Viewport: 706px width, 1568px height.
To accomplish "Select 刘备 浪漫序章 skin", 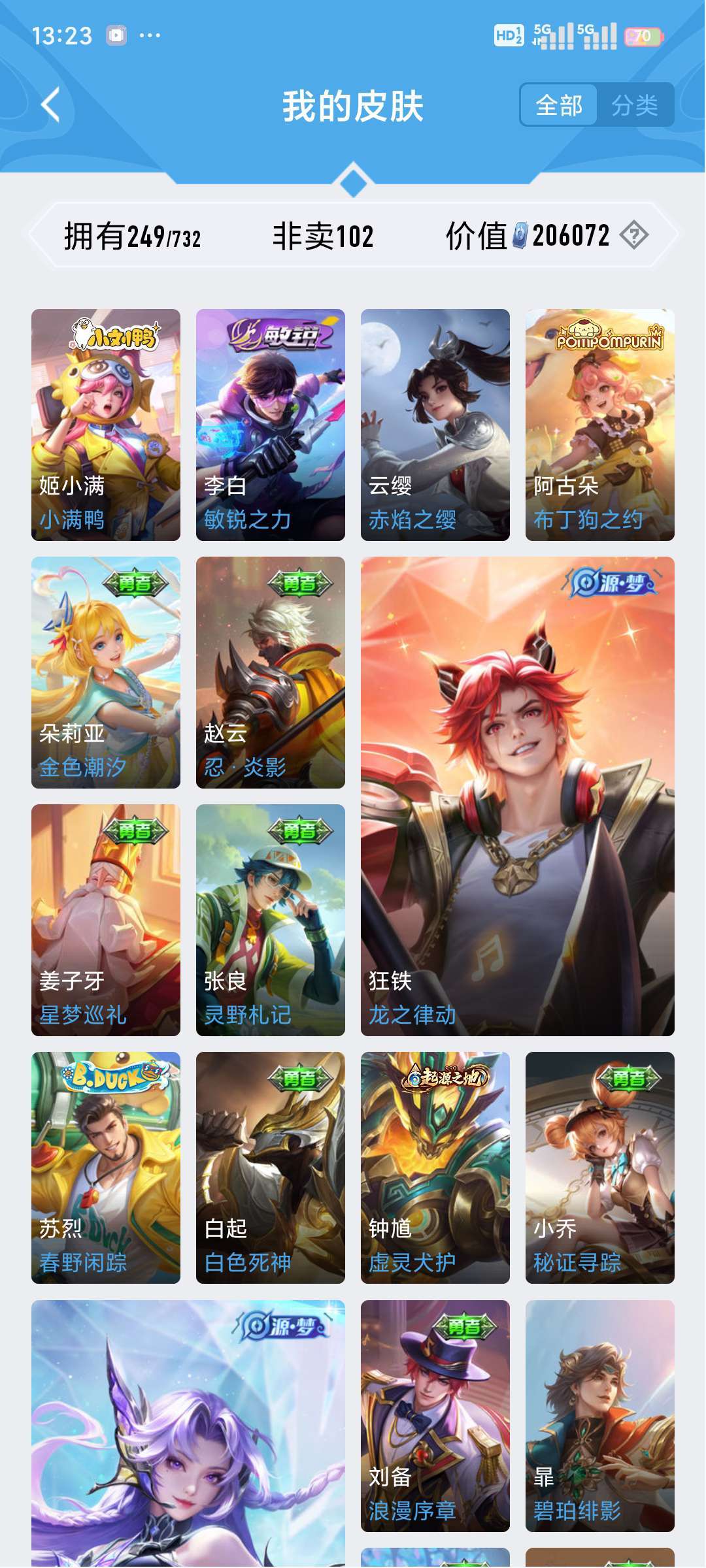I will [x=435, y=1416].
